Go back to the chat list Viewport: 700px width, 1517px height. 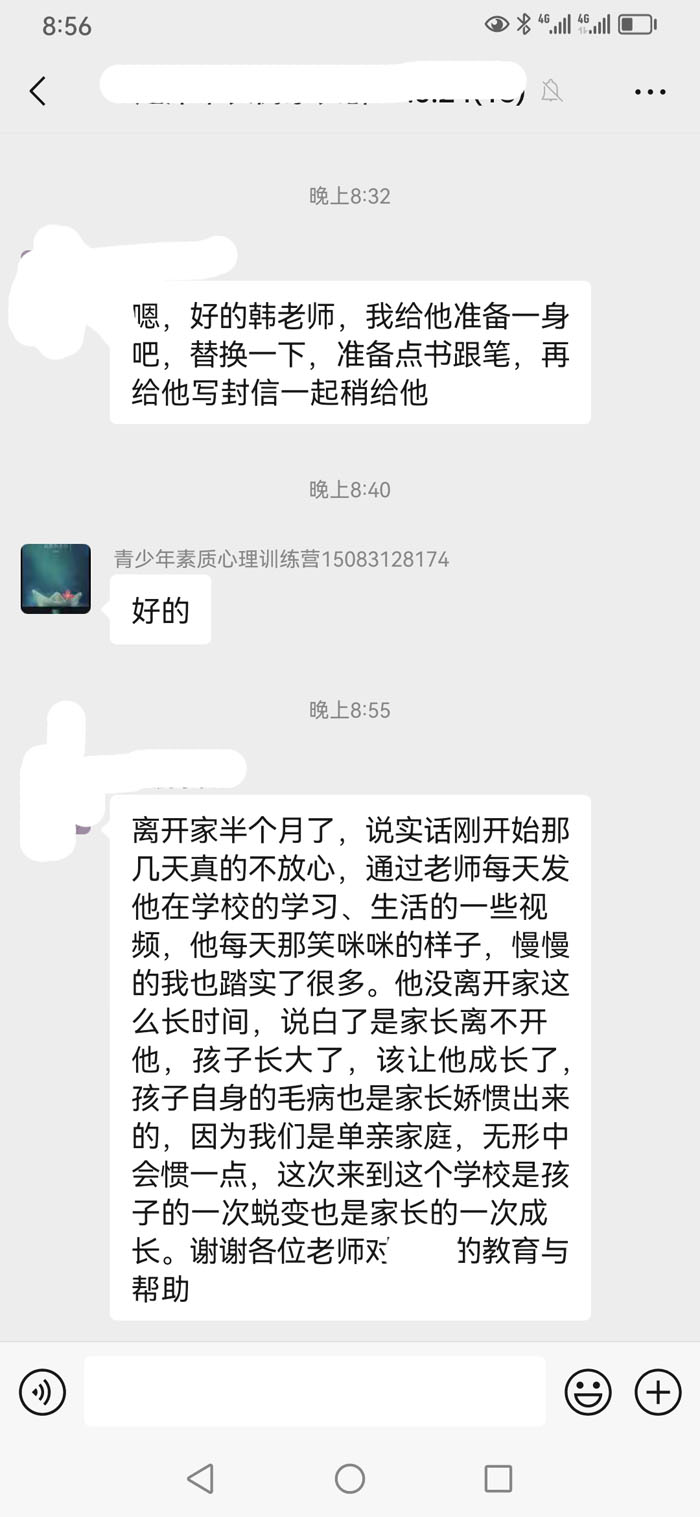[x=37, y=91]
